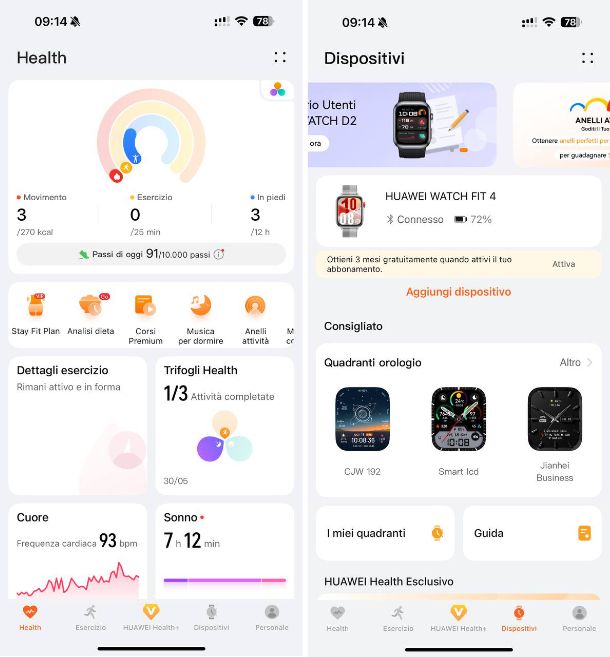Open Analisi dieta
This screenshot has width=610, height=657.
click(x=91, y=314)
